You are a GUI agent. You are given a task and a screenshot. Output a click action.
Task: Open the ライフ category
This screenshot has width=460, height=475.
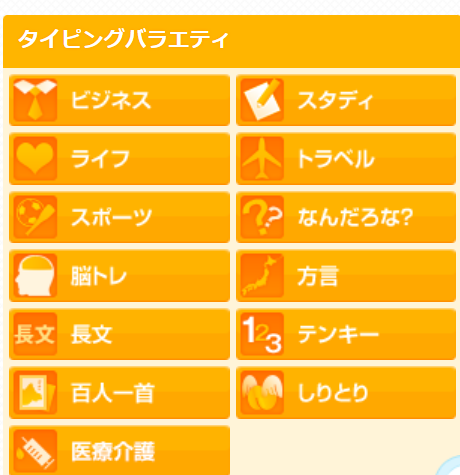pos(119,159)
